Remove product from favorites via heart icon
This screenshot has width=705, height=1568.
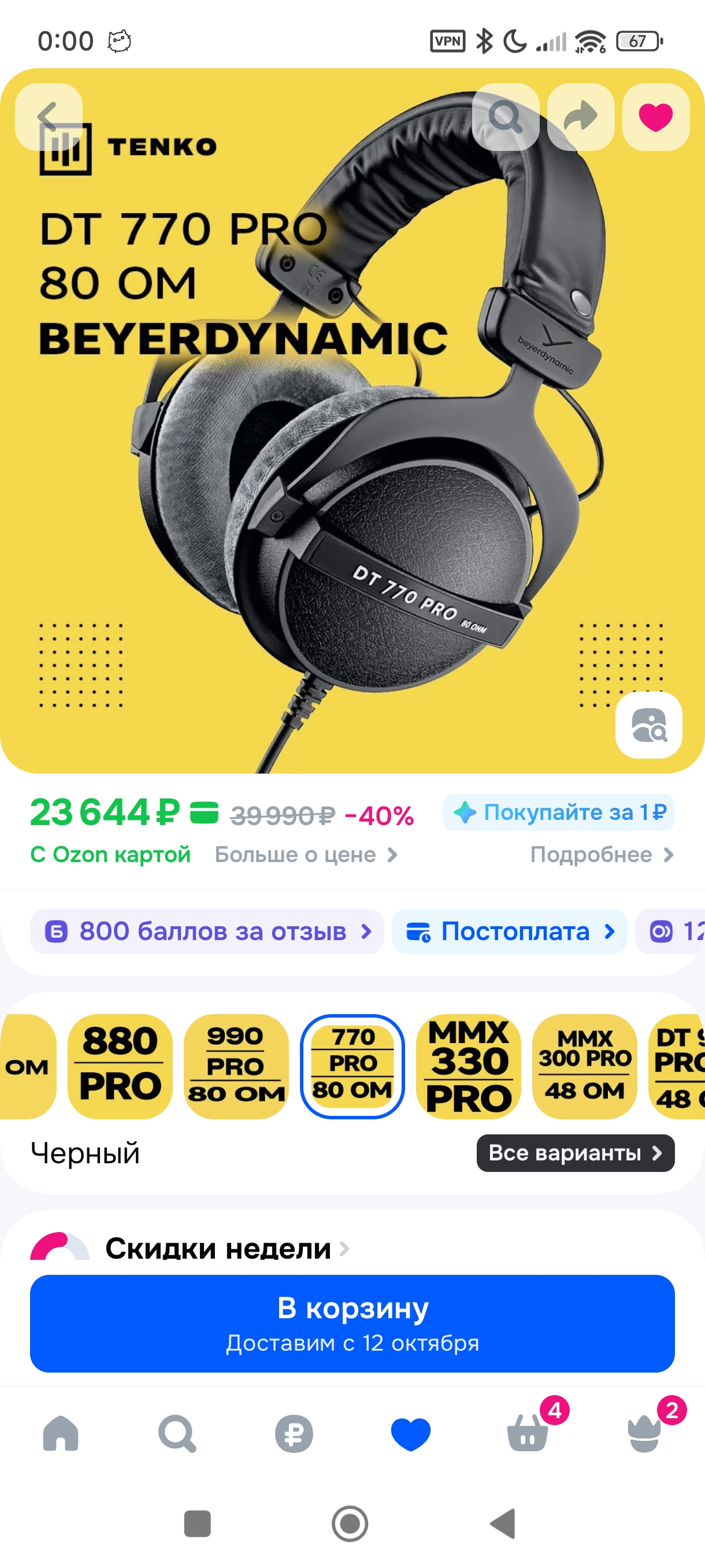(655, 117)
